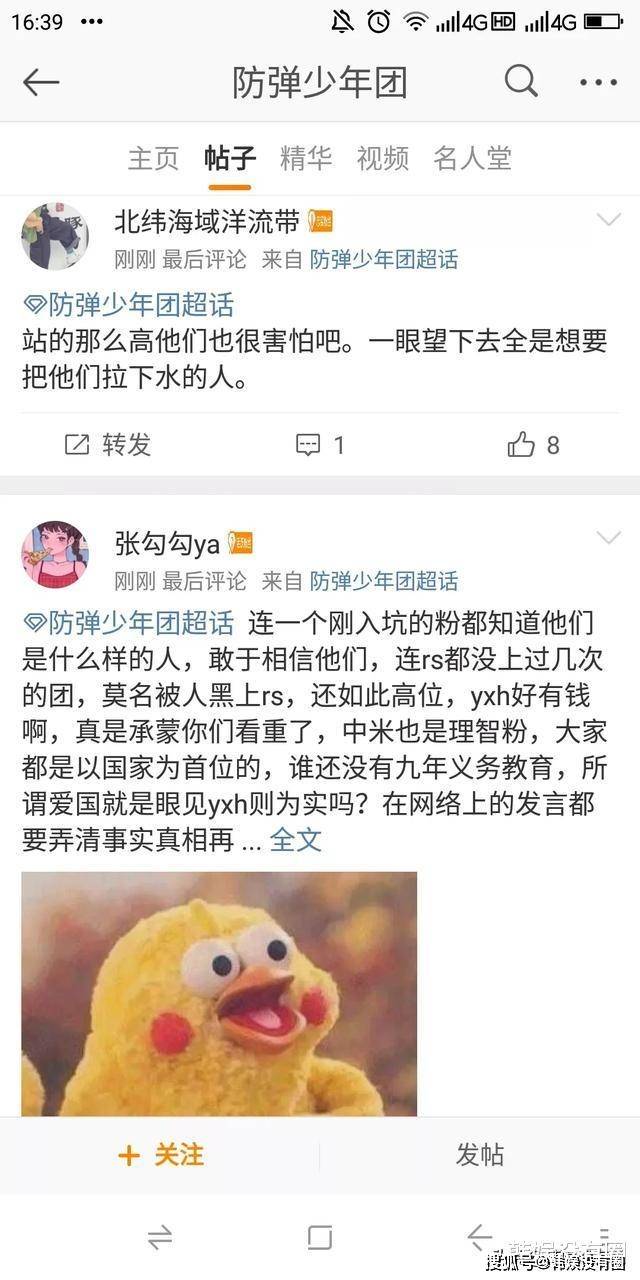
Task: Expand options chevron on 北纬海域洋流带's post
Action: tap(608, 220)
